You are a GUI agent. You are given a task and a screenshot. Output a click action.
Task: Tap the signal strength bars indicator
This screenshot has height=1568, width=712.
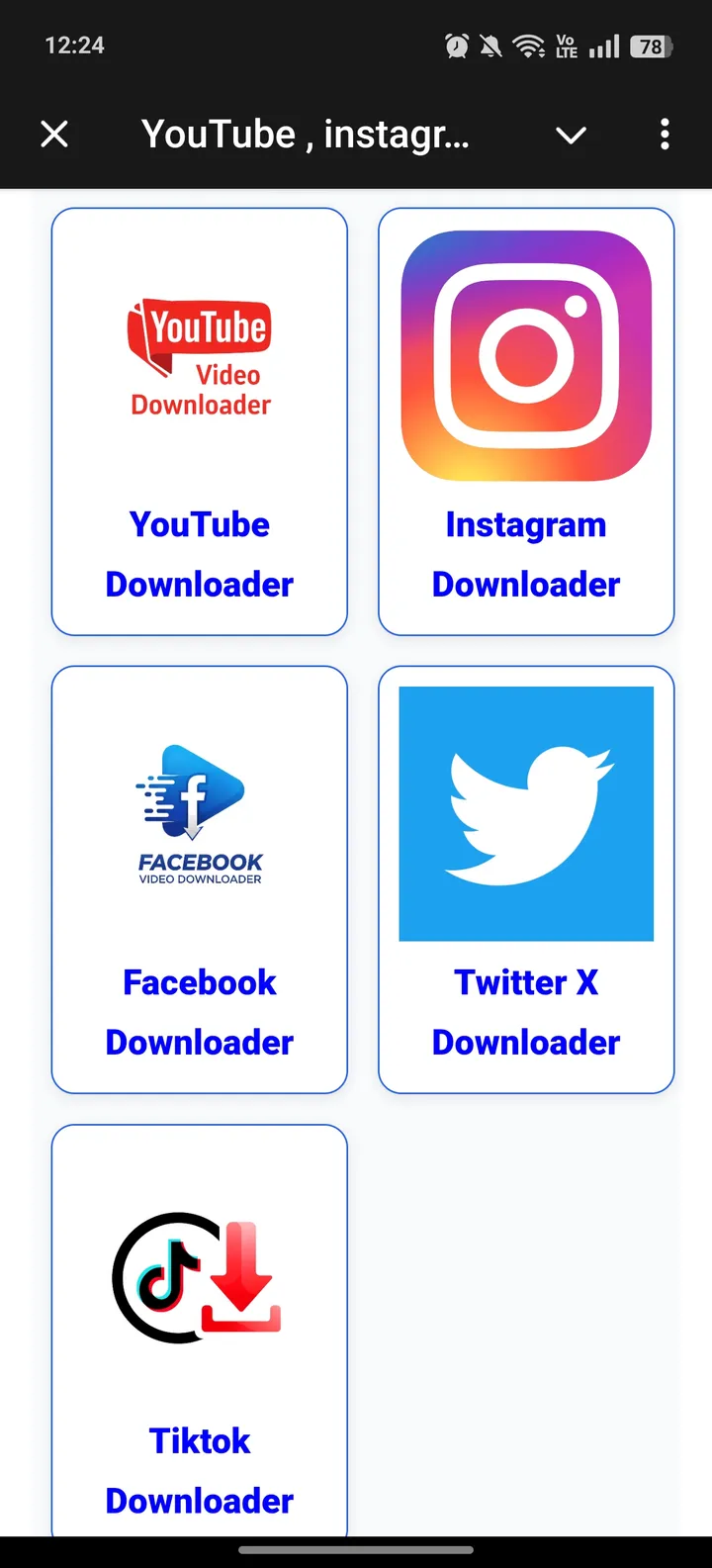click(603, 45)
